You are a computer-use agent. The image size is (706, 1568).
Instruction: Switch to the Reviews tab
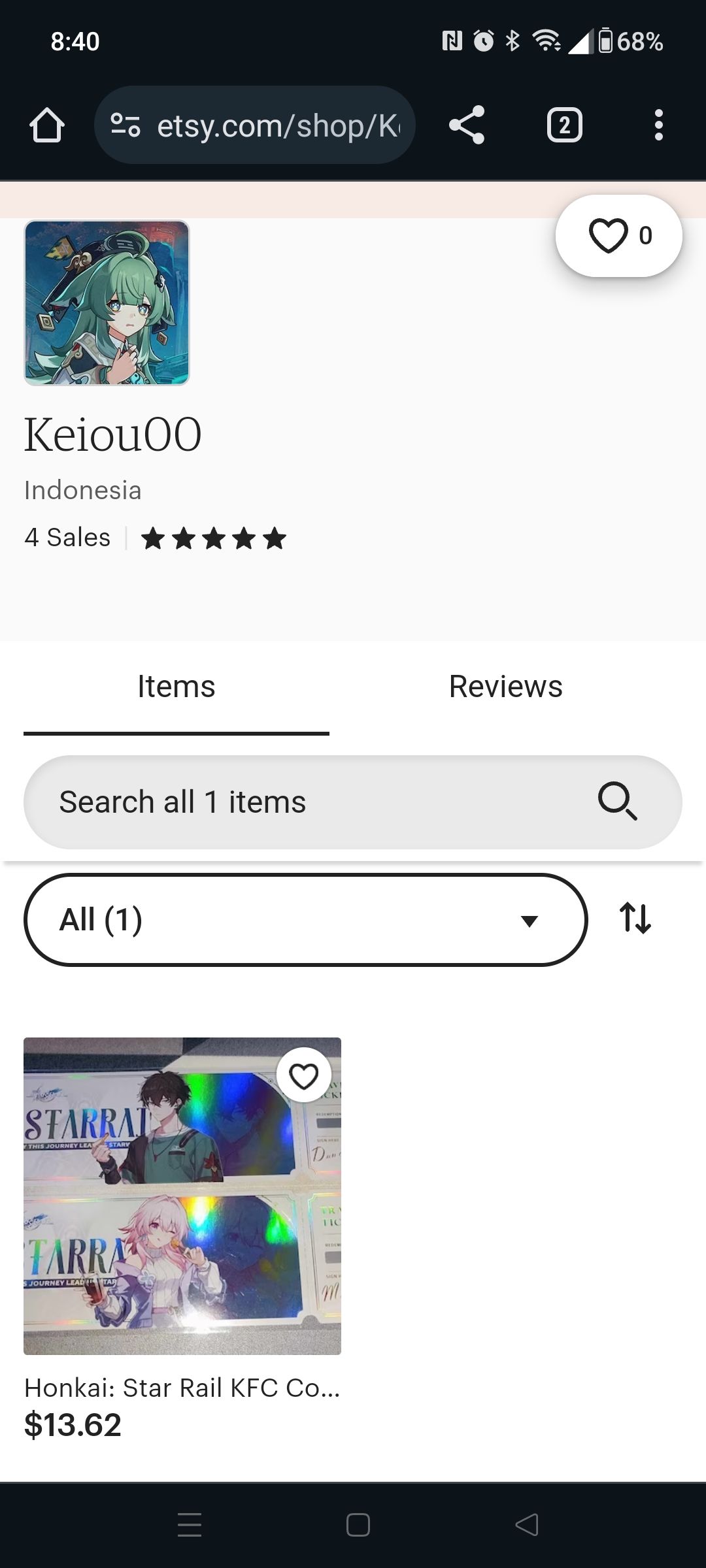coord(505,687)
